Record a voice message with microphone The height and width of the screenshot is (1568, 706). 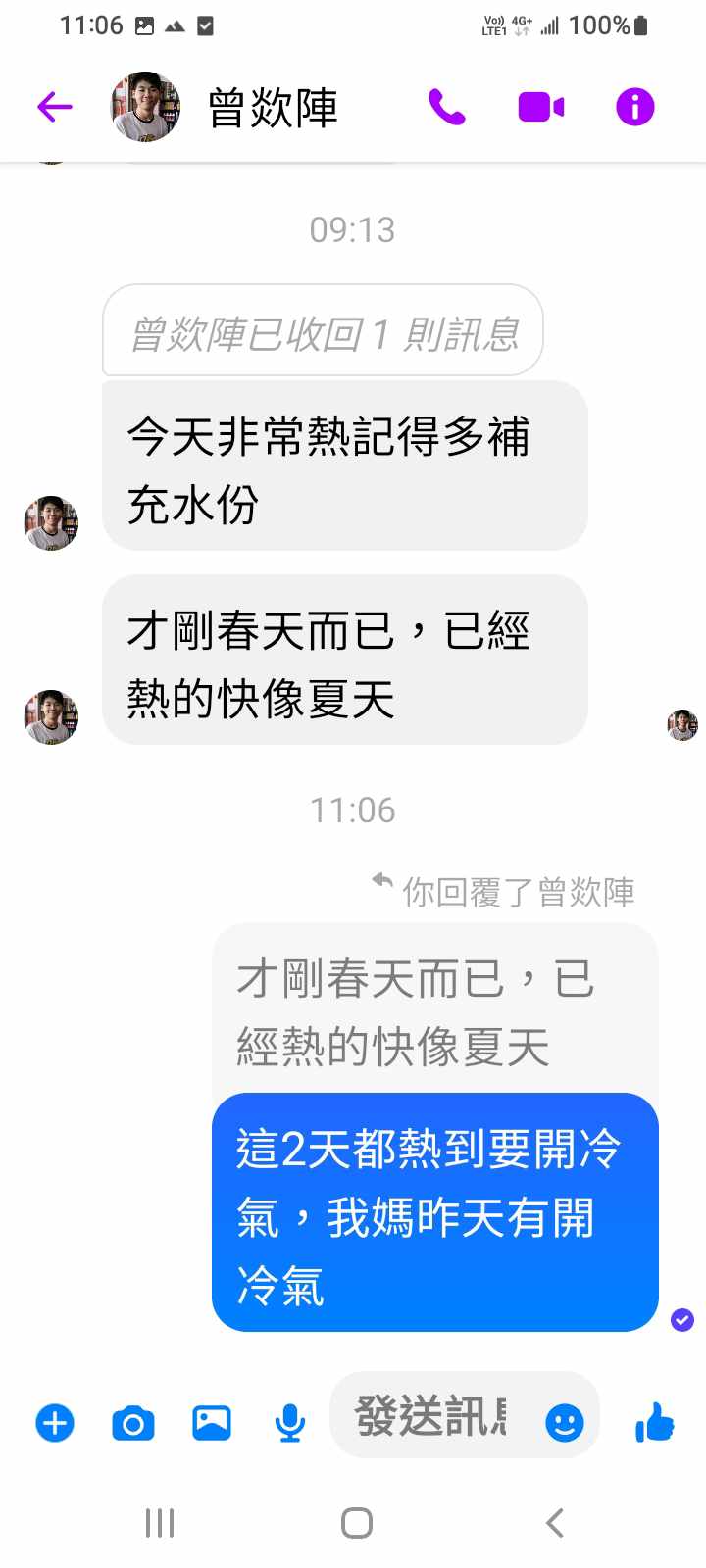click(289, 1422)
